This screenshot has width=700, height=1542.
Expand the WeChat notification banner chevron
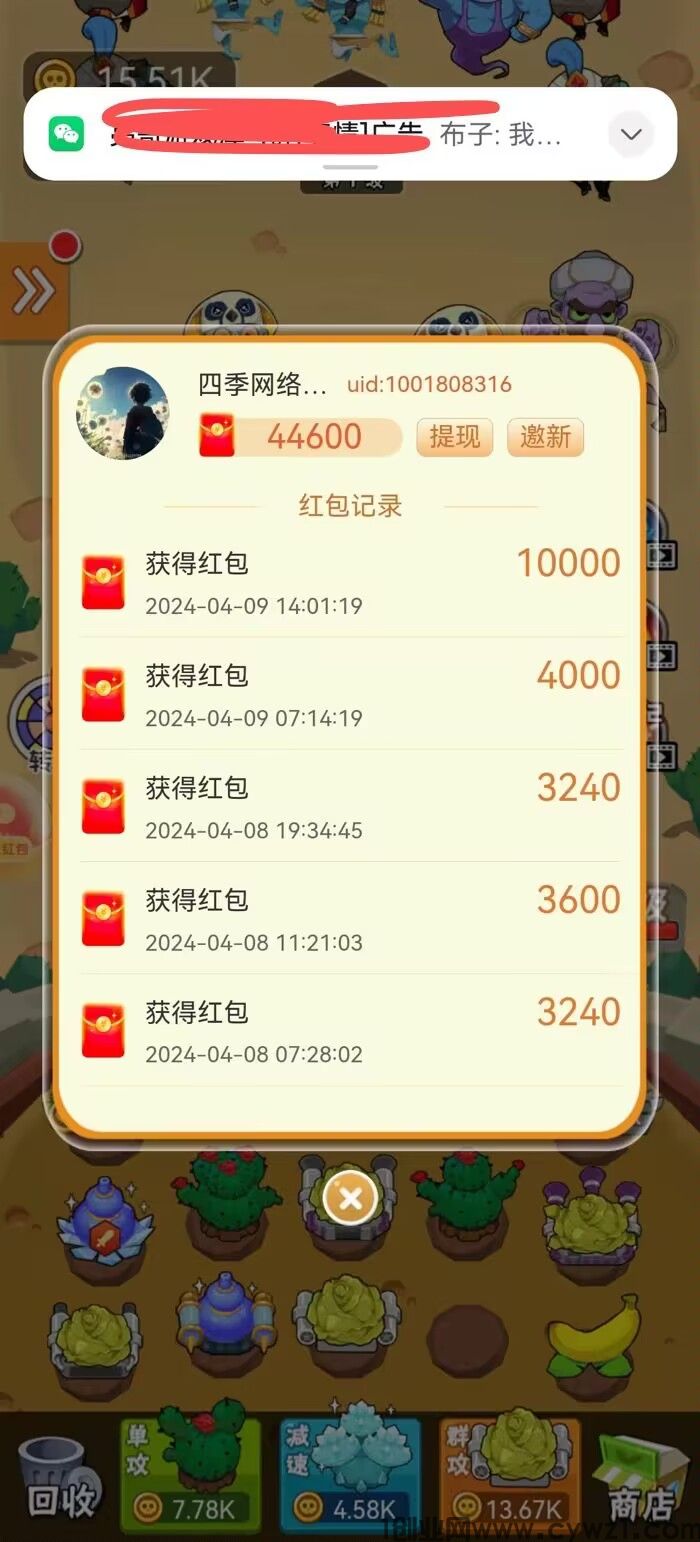(x=631, y=134)
